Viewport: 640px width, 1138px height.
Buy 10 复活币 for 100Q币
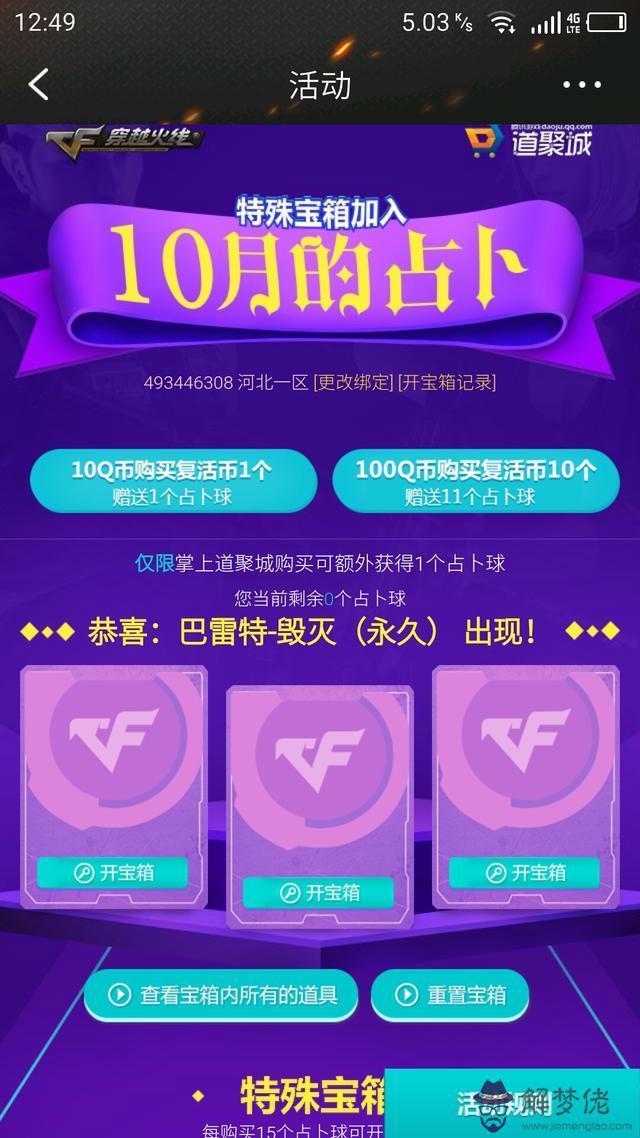pos(475,481)
